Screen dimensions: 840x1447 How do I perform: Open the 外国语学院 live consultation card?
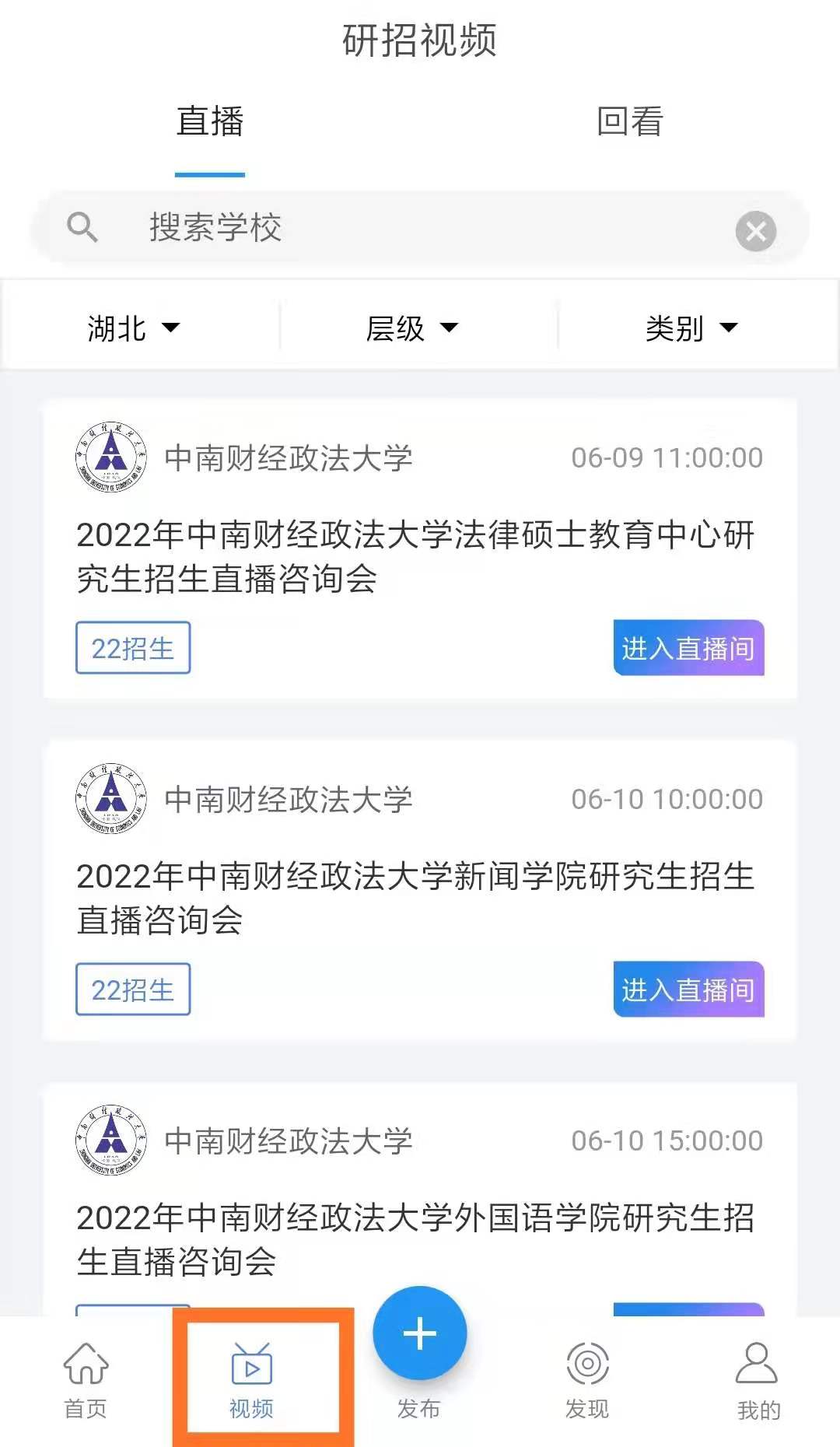[415, 1239]
